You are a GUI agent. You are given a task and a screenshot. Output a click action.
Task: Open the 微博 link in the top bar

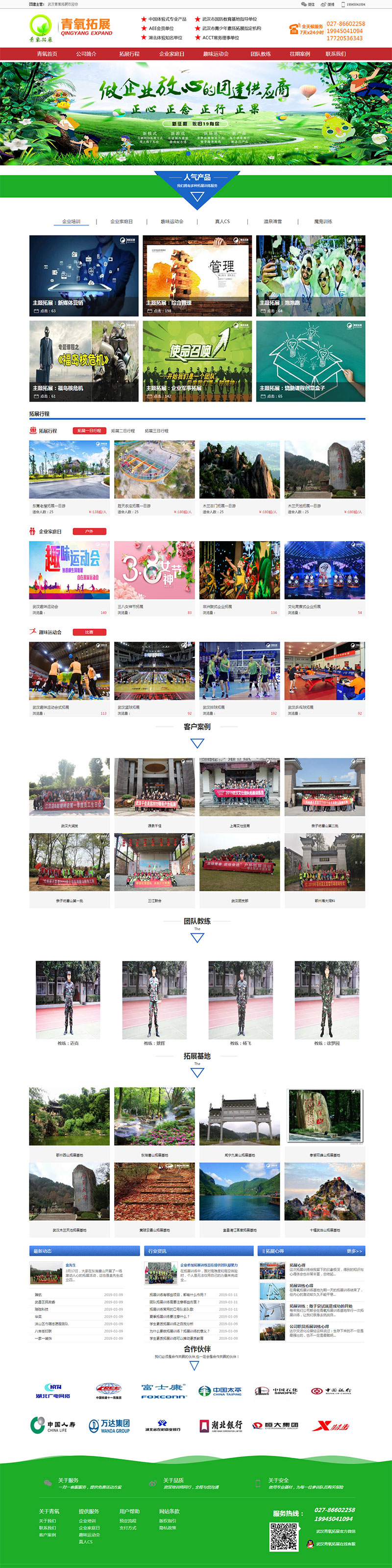pos(328,3)
